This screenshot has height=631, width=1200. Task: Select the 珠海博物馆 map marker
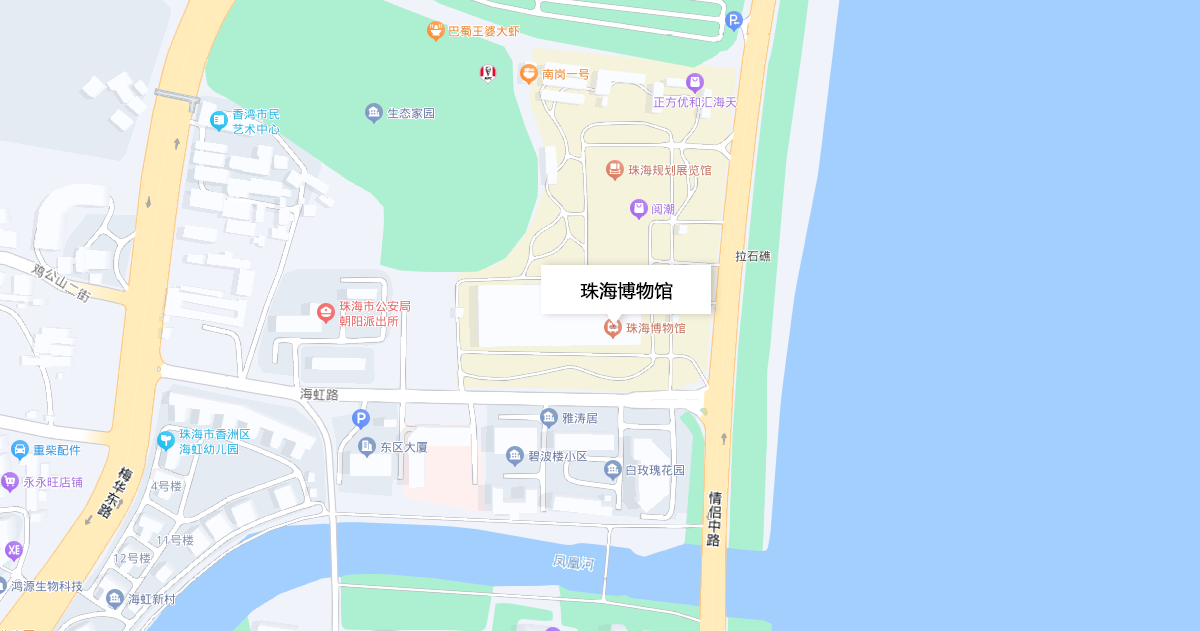click(613, 327)
